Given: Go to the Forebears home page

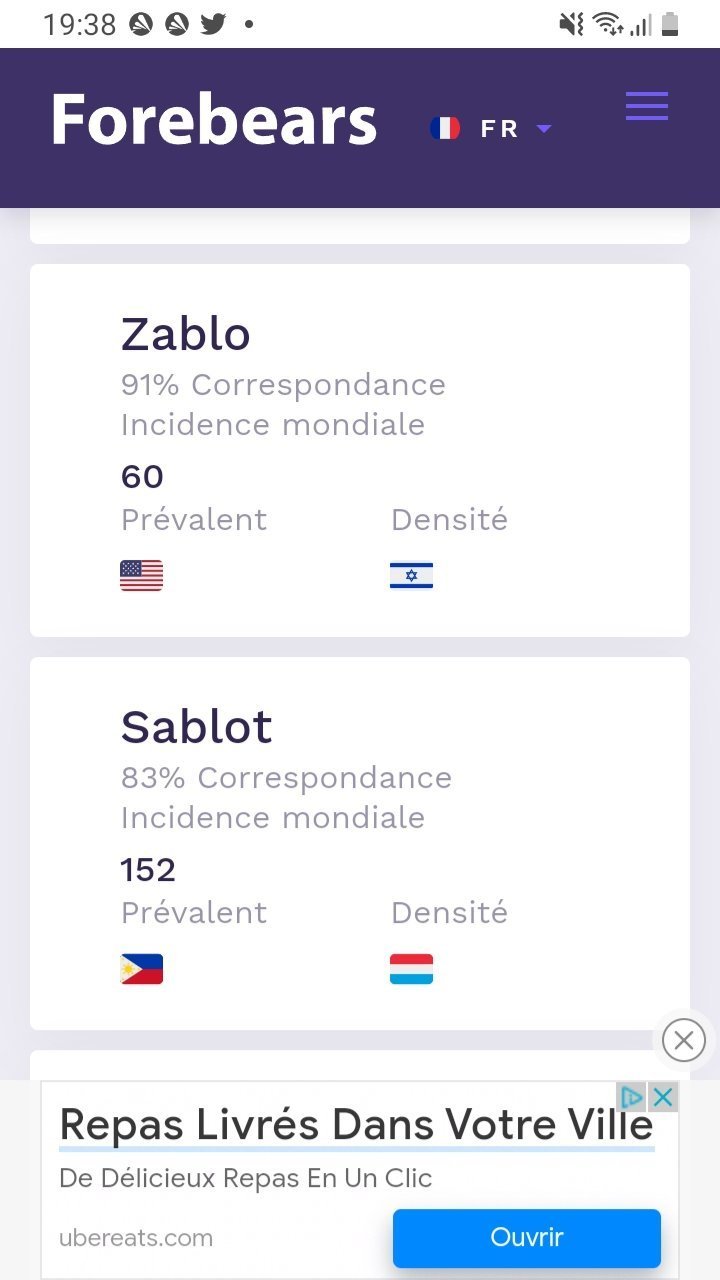Looking at the screenshot, I should point(214,120).
